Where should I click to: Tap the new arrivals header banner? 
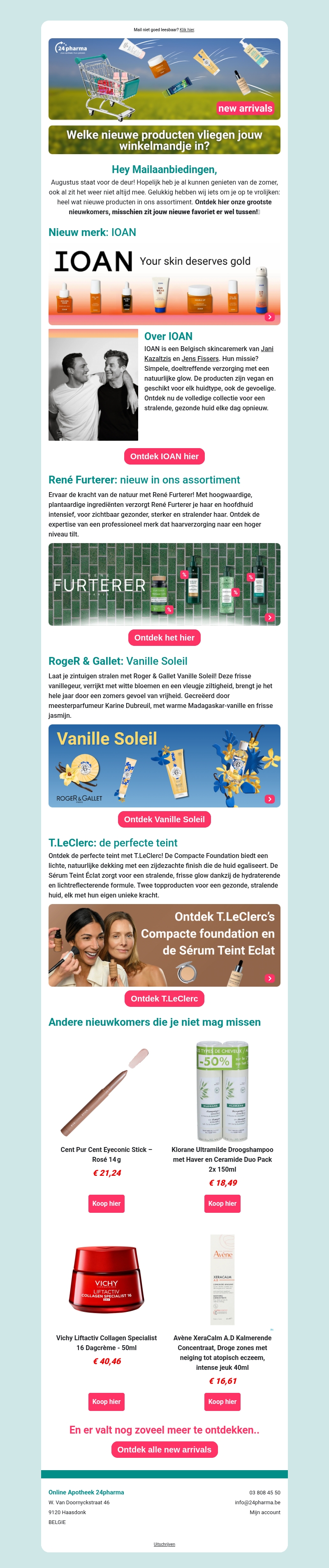click(x=164, y=79)
